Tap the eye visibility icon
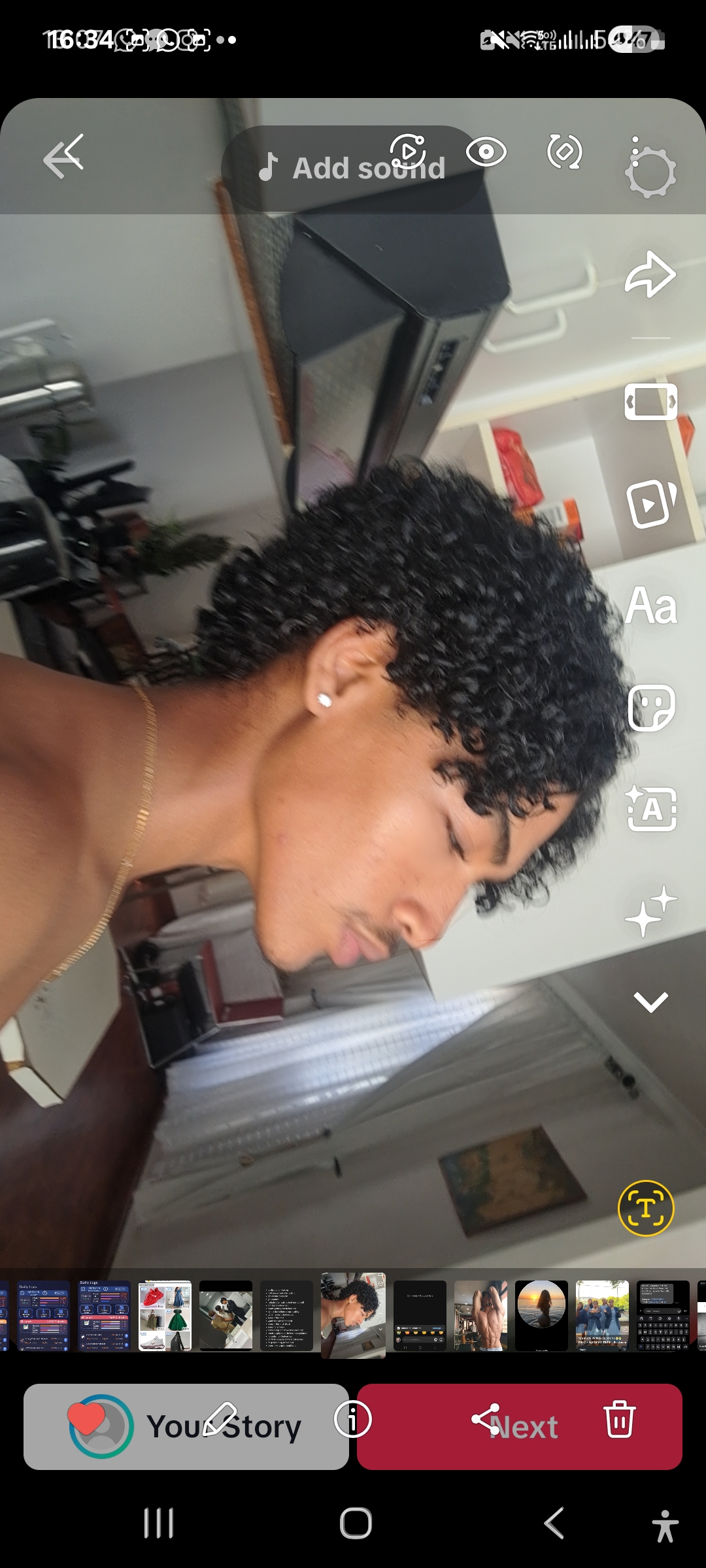 (x=486, y=152)
